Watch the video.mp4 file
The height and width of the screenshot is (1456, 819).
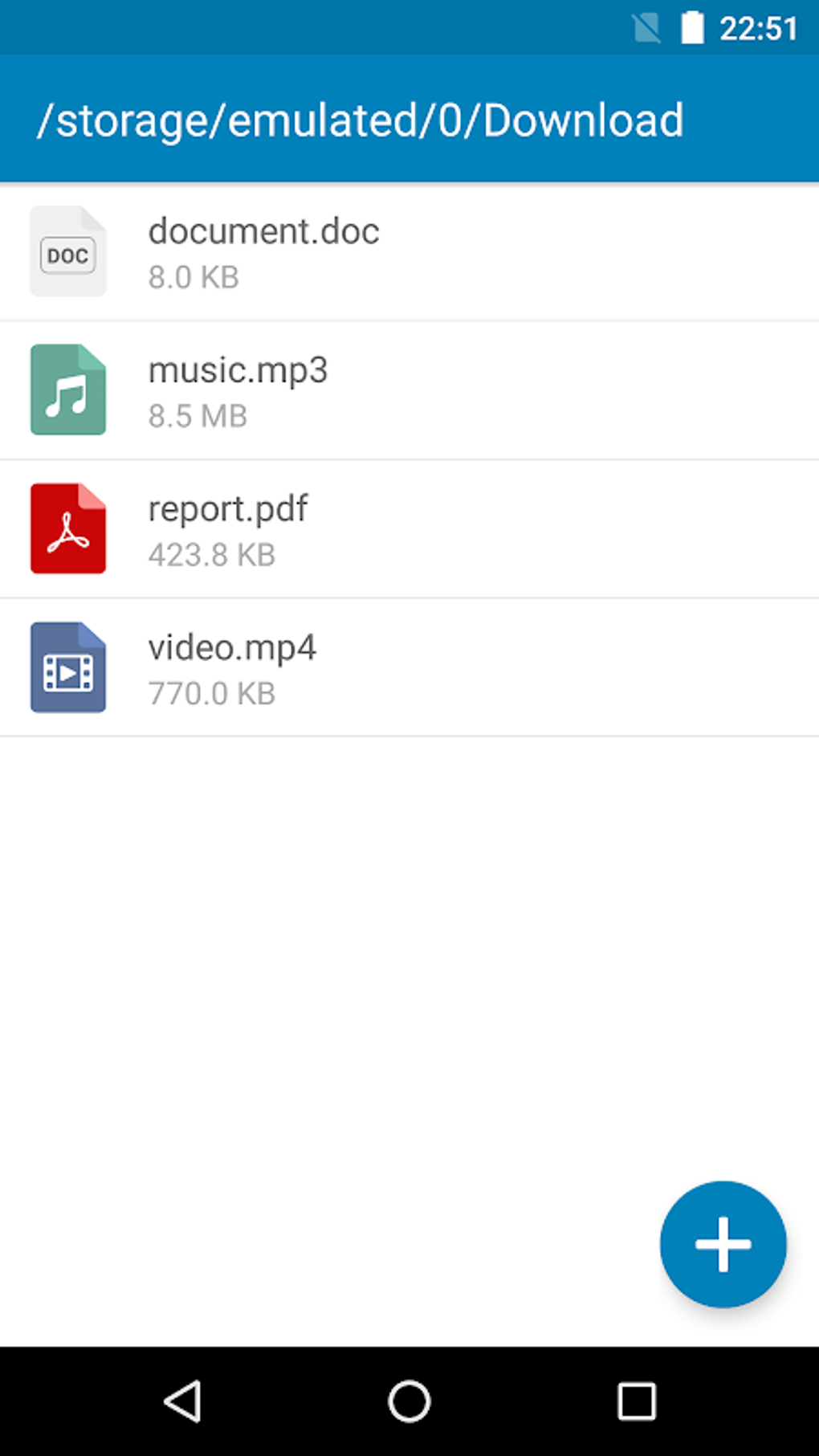pos(231,647)
